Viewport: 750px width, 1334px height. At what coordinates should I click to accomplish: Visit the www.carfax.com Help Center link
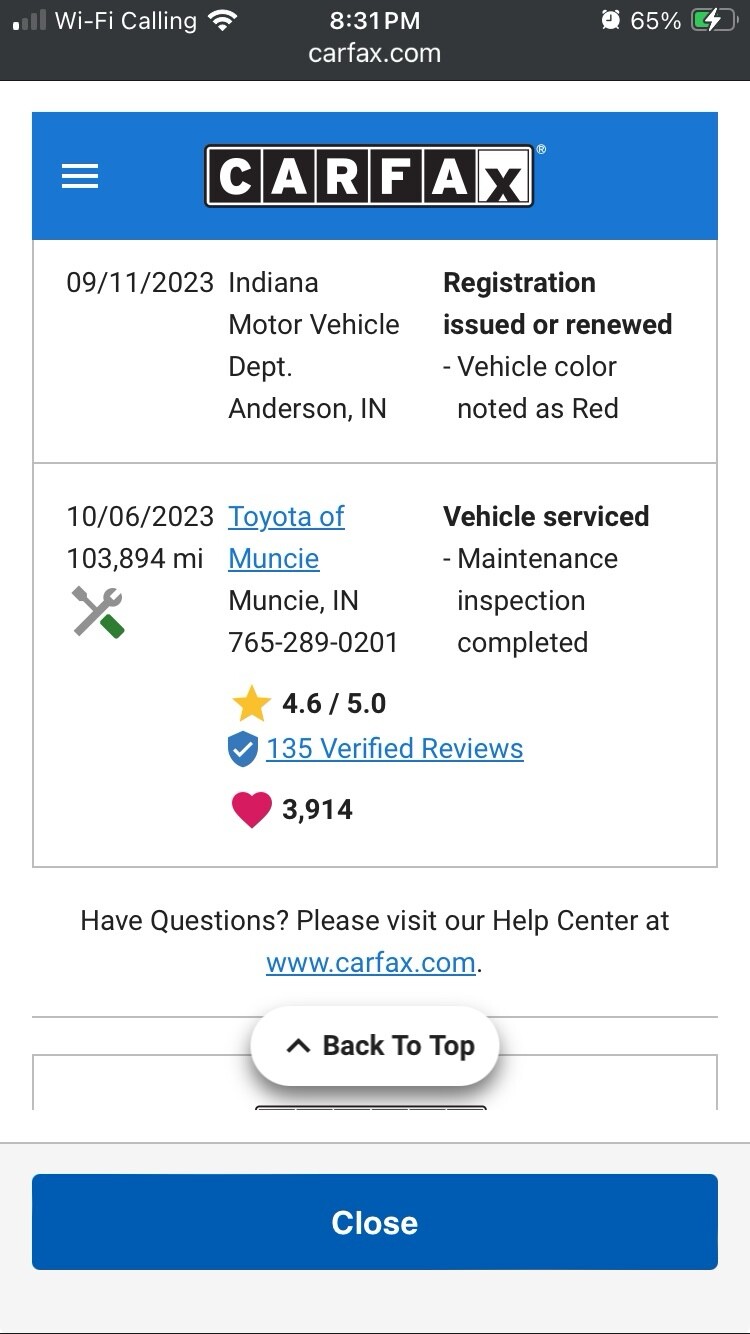[x=370, y=963]
